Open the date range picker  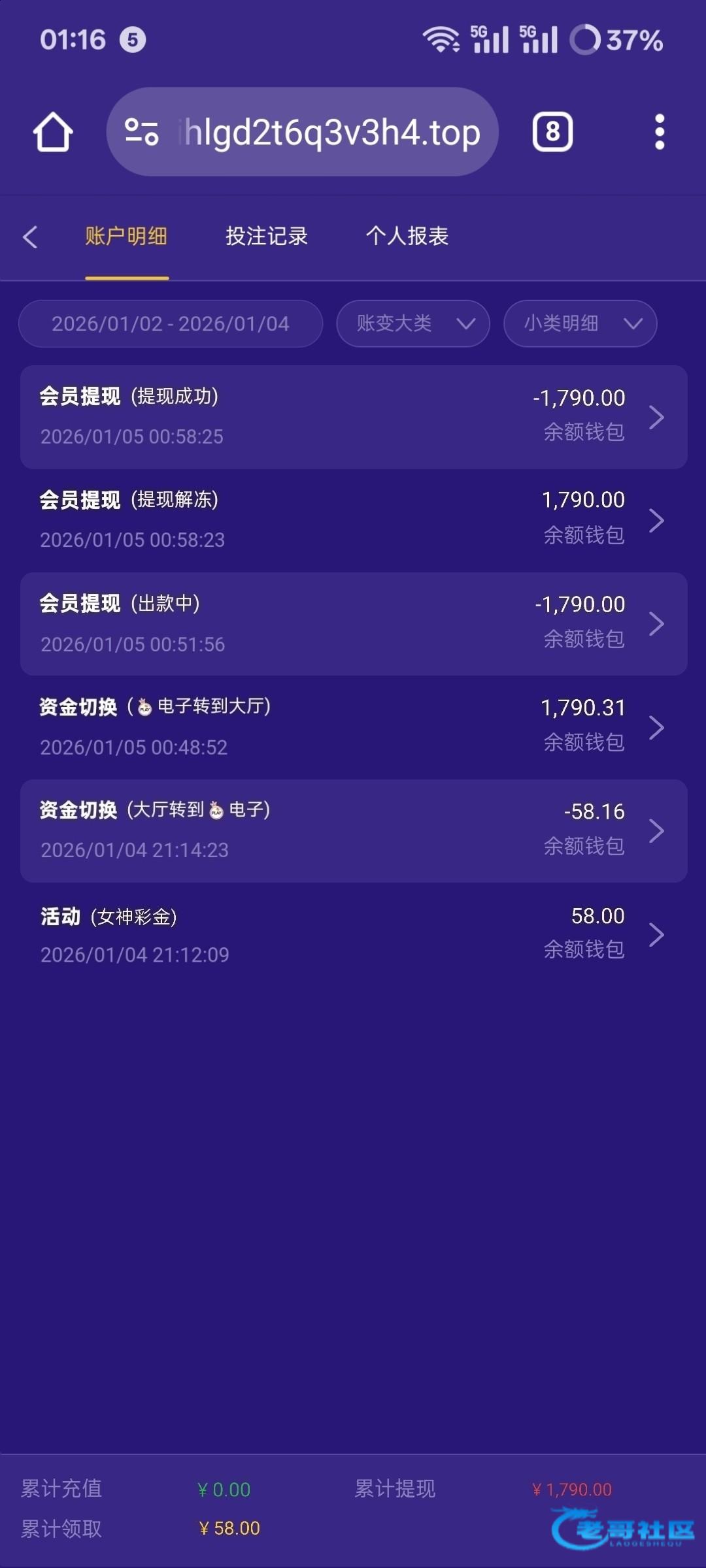tap(171, 323)
